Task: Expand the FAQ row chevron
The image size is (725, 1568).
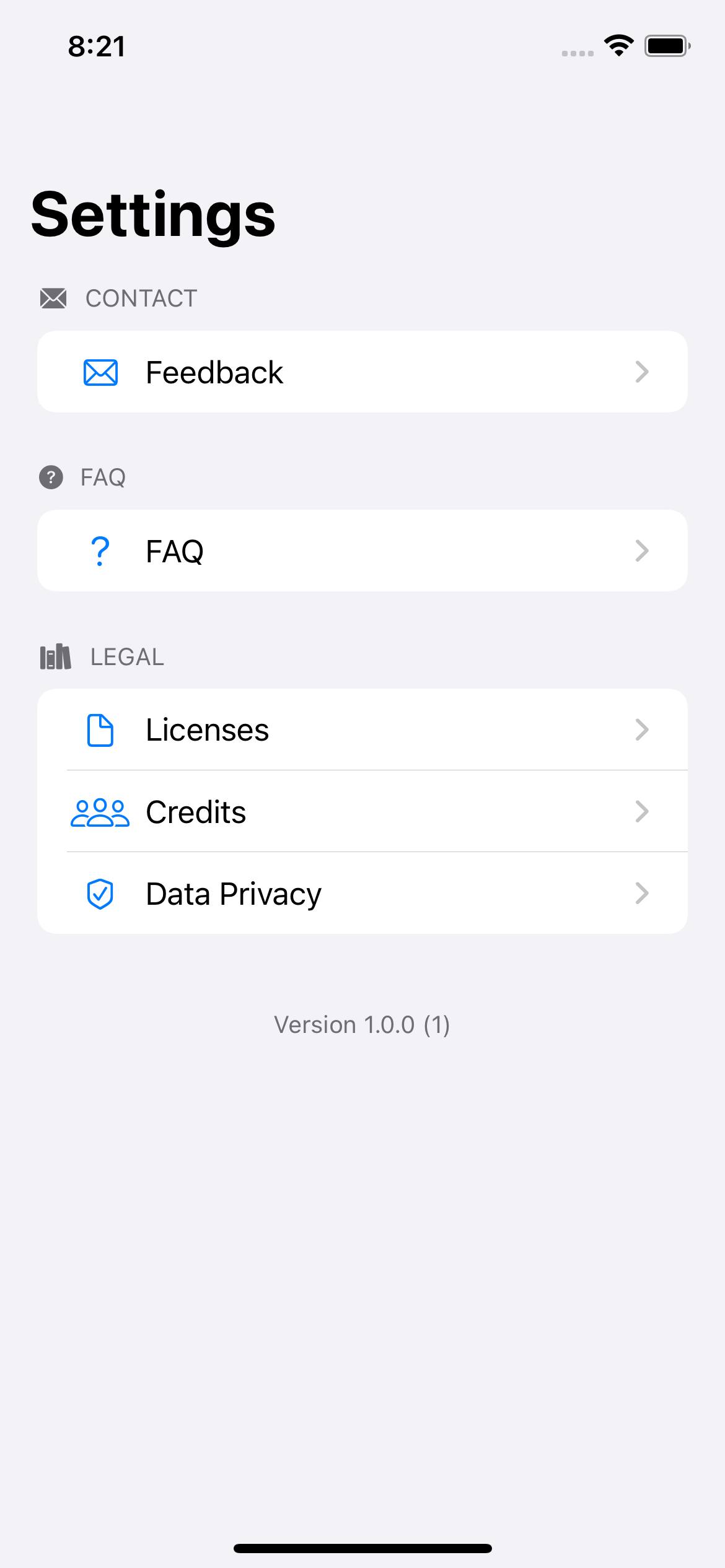Action: pyautogui.click(x=643, y=550)
